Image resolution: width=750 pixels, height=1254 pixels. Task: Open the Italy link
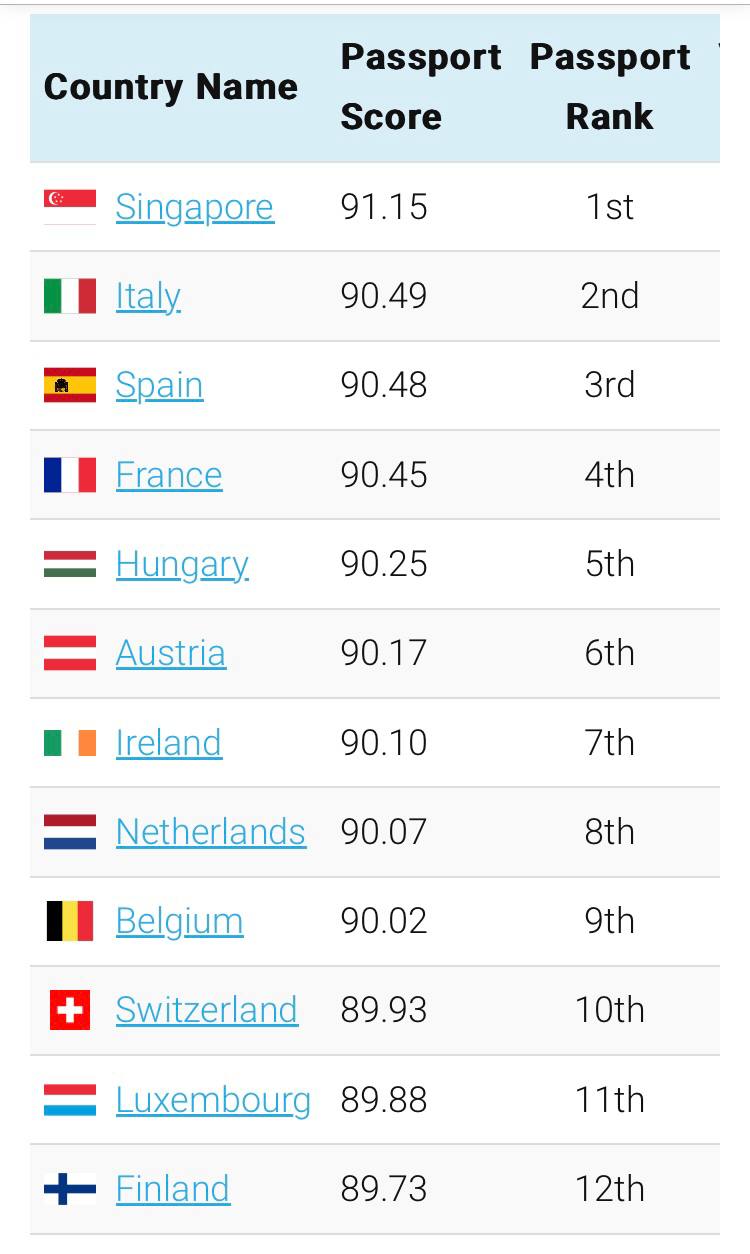[148, 296]
